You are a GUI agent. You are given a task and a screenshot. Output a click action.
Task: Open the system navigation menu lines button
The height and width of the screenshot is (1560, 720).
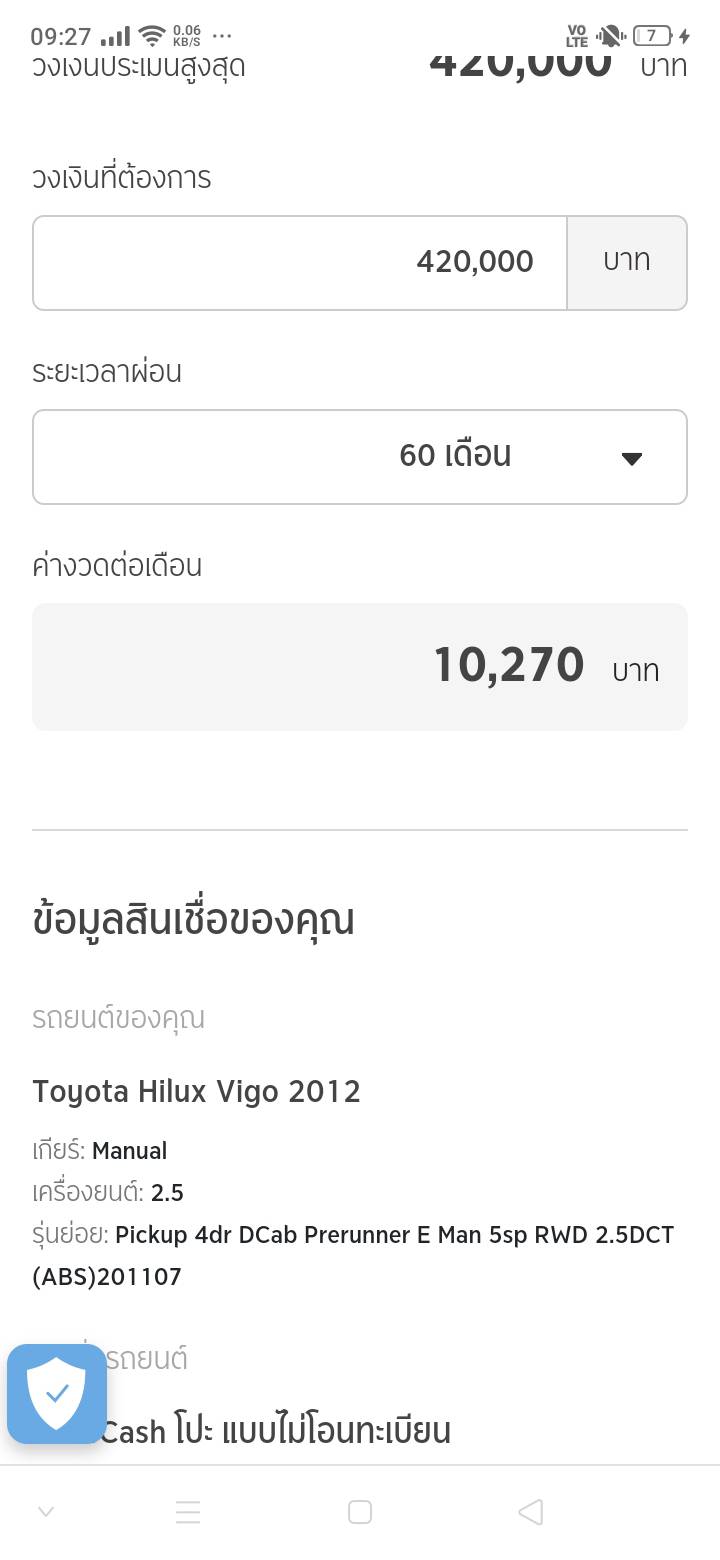[x=188, y=1512]
